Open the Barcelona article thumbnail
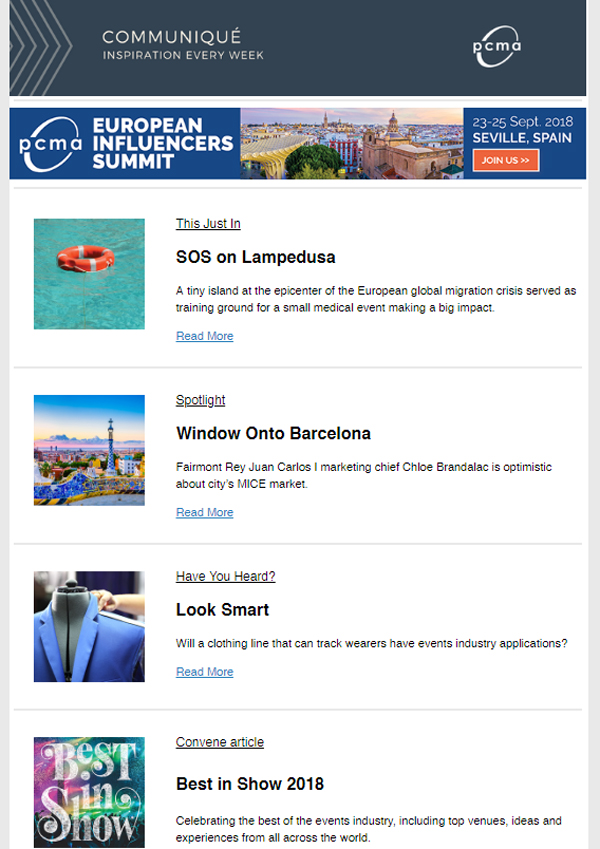 coord(89,450)
